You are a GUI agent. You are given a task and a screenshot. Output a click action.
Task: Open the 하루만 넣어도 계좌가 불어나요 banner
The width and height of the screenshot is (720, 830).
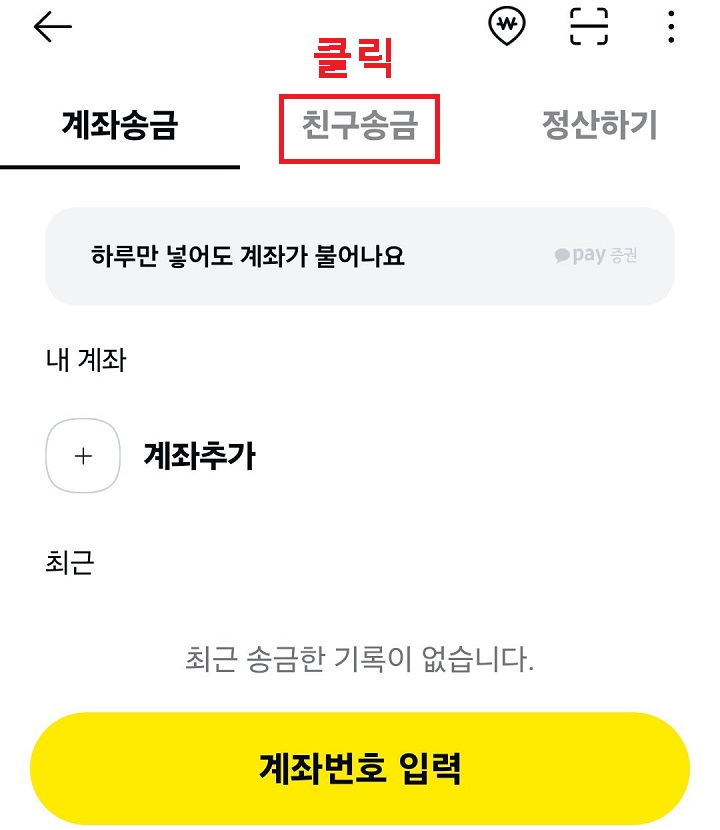360,255
